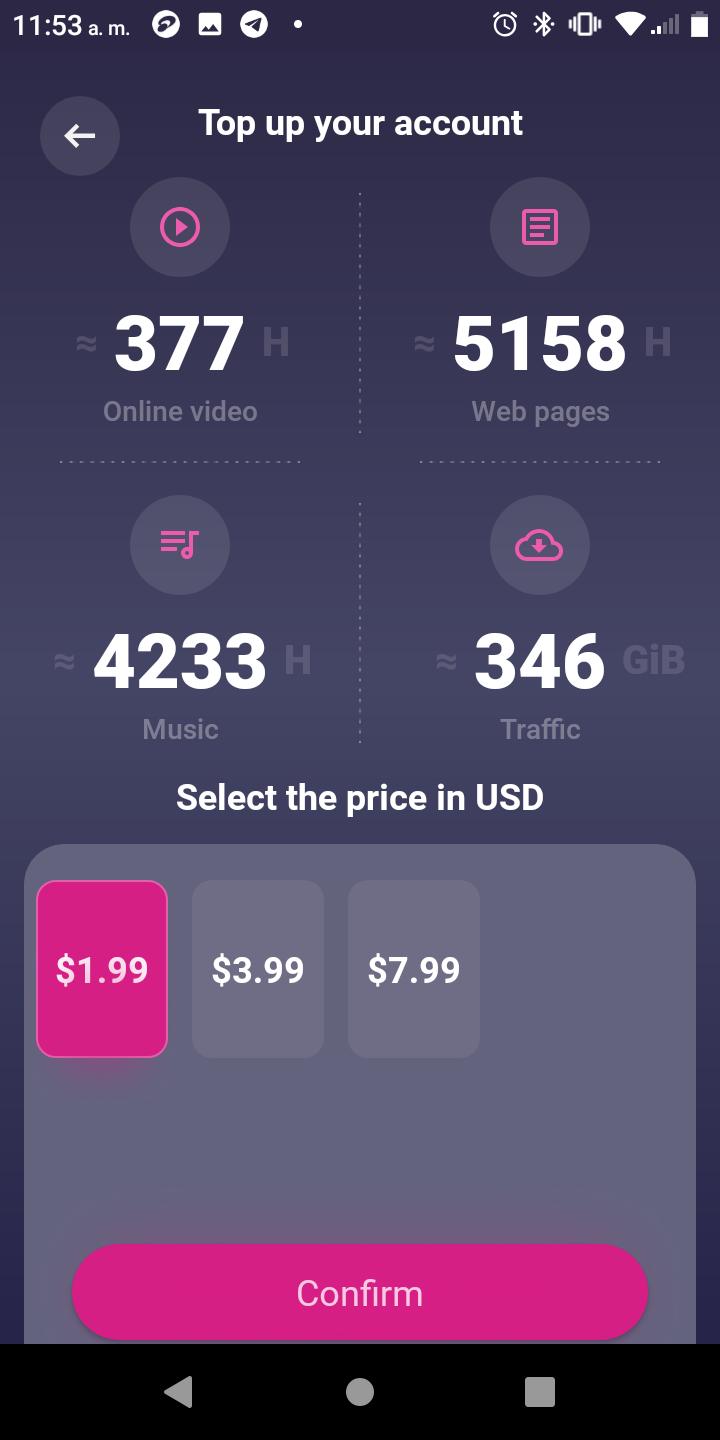Tap the system home button
The image size is (720, 1440).
(360, 1391)
